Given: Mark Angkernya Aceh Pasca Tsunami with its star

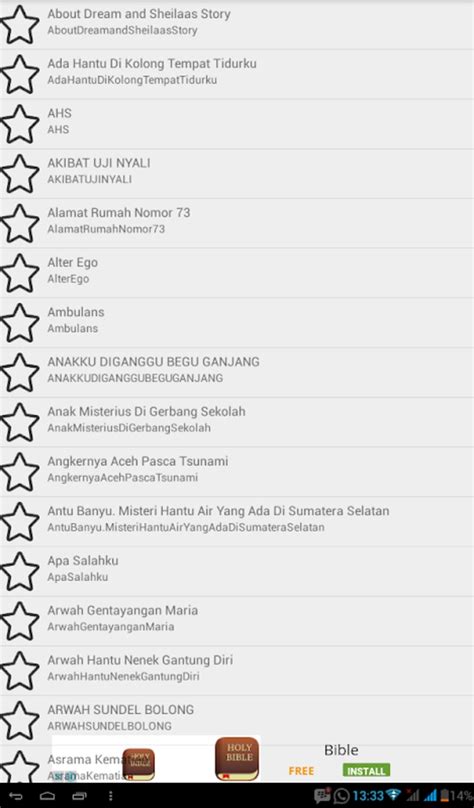Looking at the screenshot, I should 20,472.
